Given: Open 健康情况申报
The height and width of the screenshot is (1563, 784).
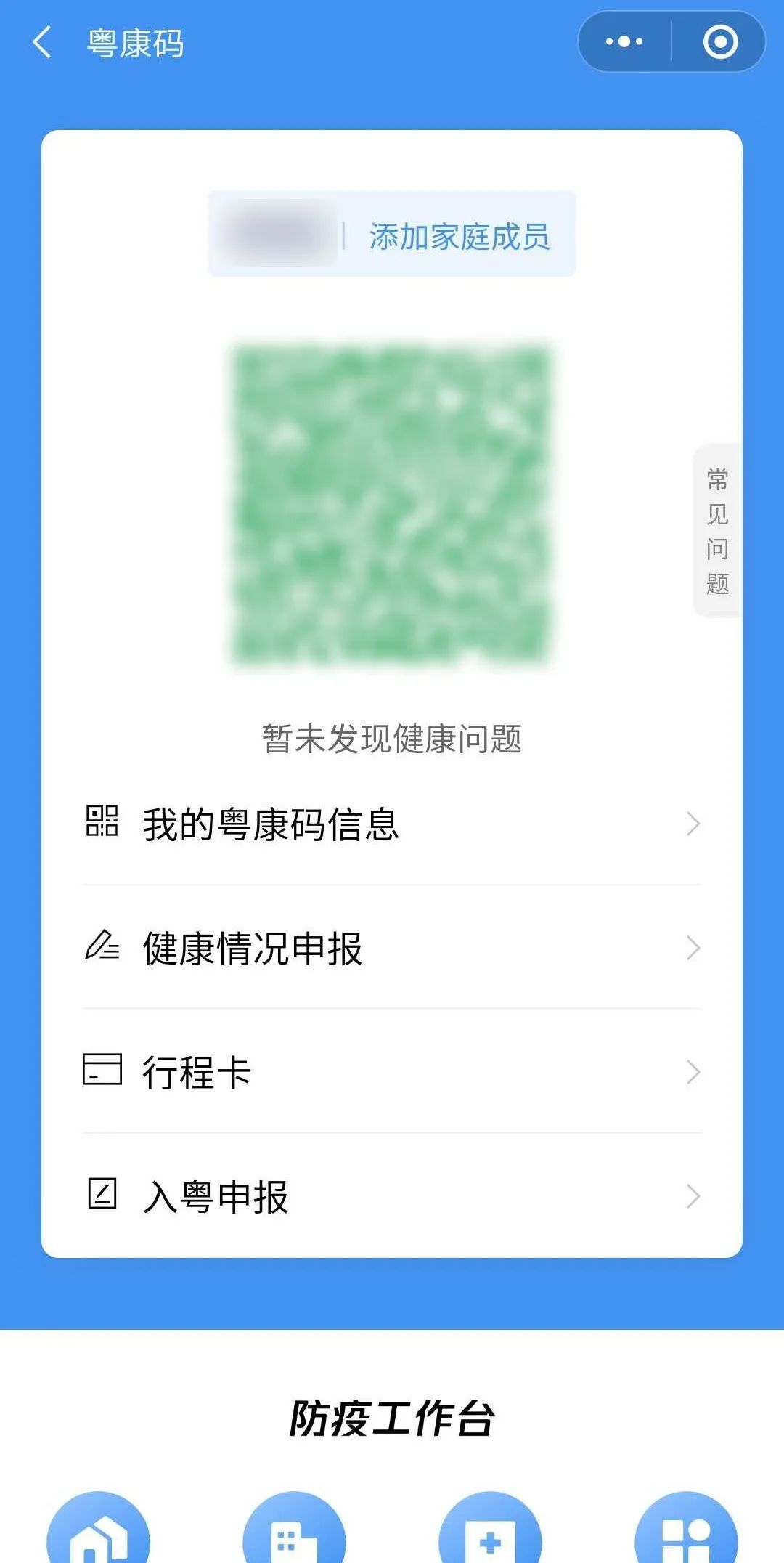Looking at the screenshot, I should [x=392, y=948].
